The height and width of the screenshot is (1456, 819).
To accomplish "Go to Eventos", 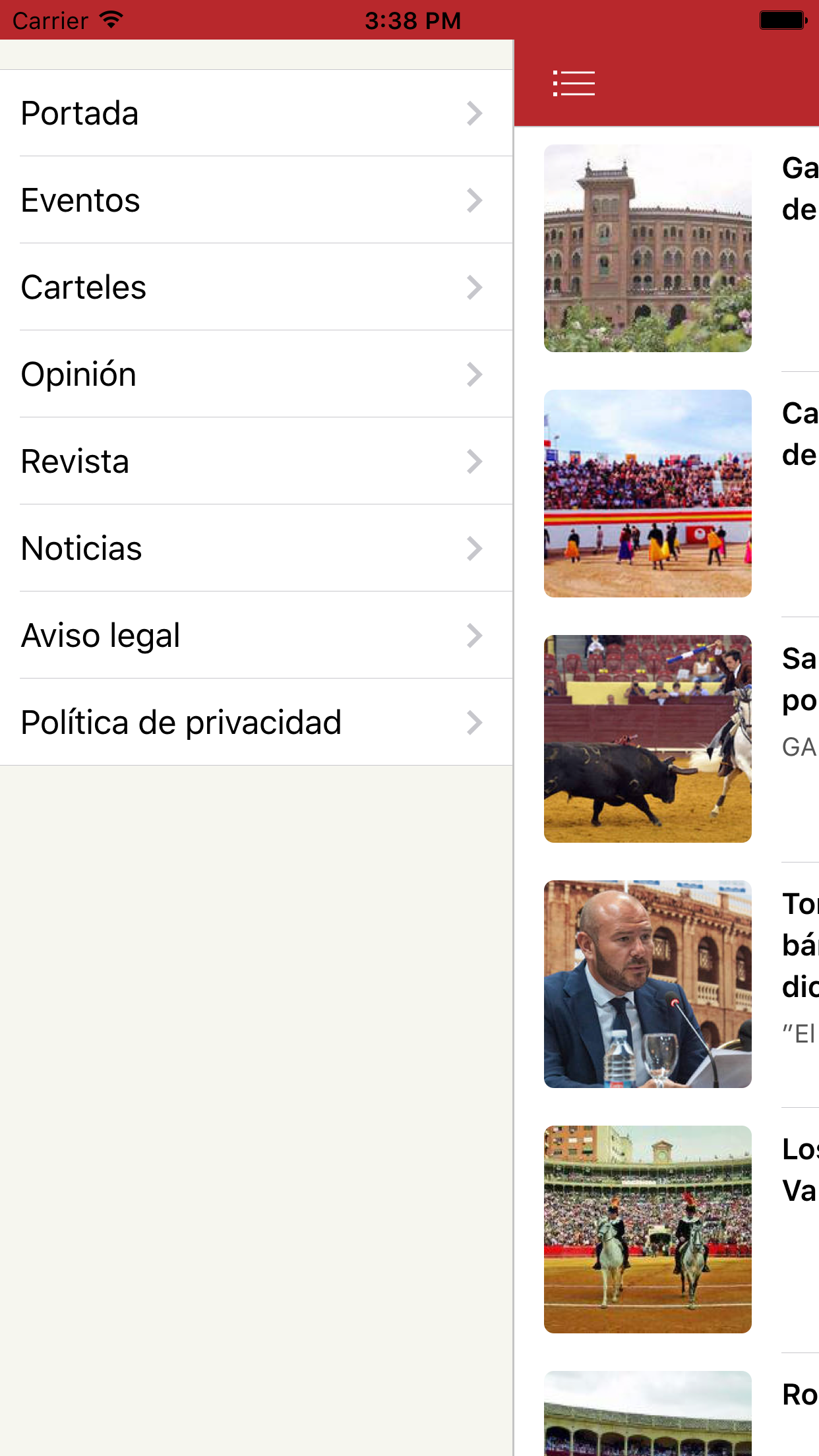I will [256, 200].
